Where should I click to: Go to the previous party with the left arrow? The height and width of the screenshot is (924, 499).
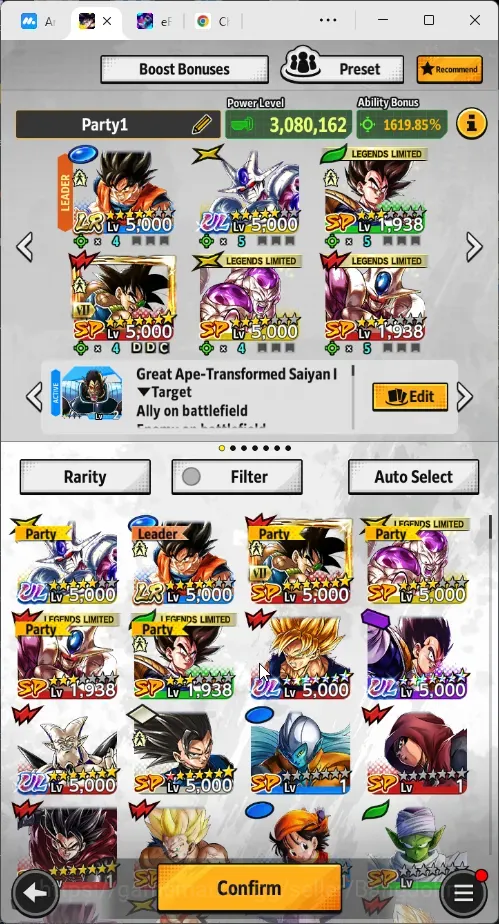[25, 247]
